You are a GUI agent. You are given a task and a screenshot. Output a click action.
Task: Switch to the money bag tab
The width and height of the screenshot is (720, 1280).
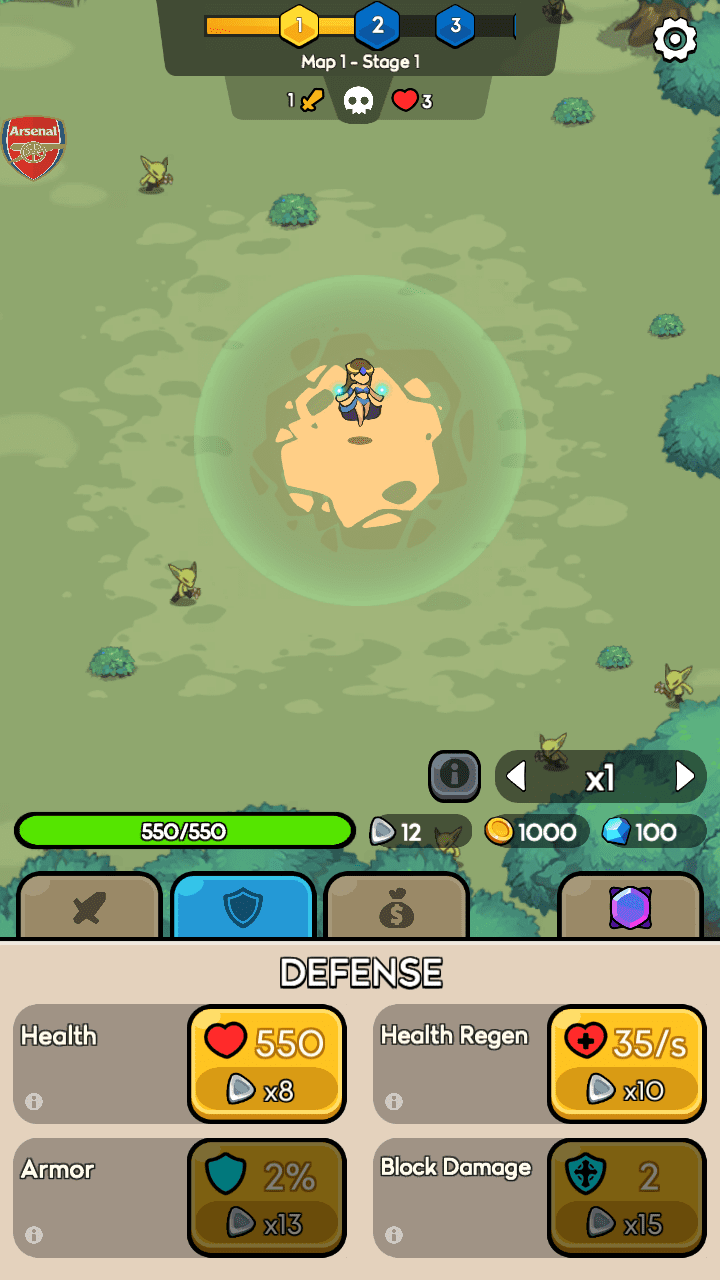point(396,907)
